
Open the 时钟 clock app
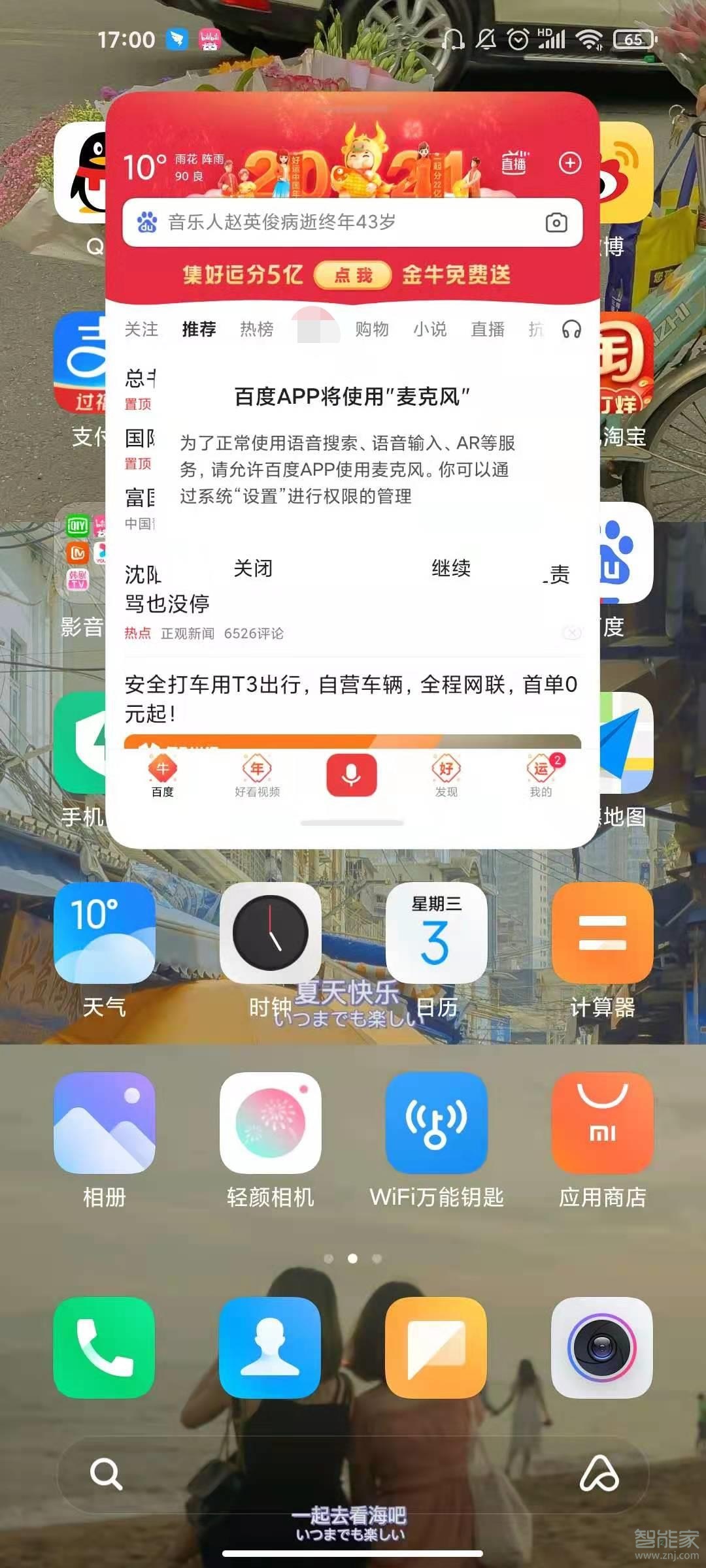point(271,933)
